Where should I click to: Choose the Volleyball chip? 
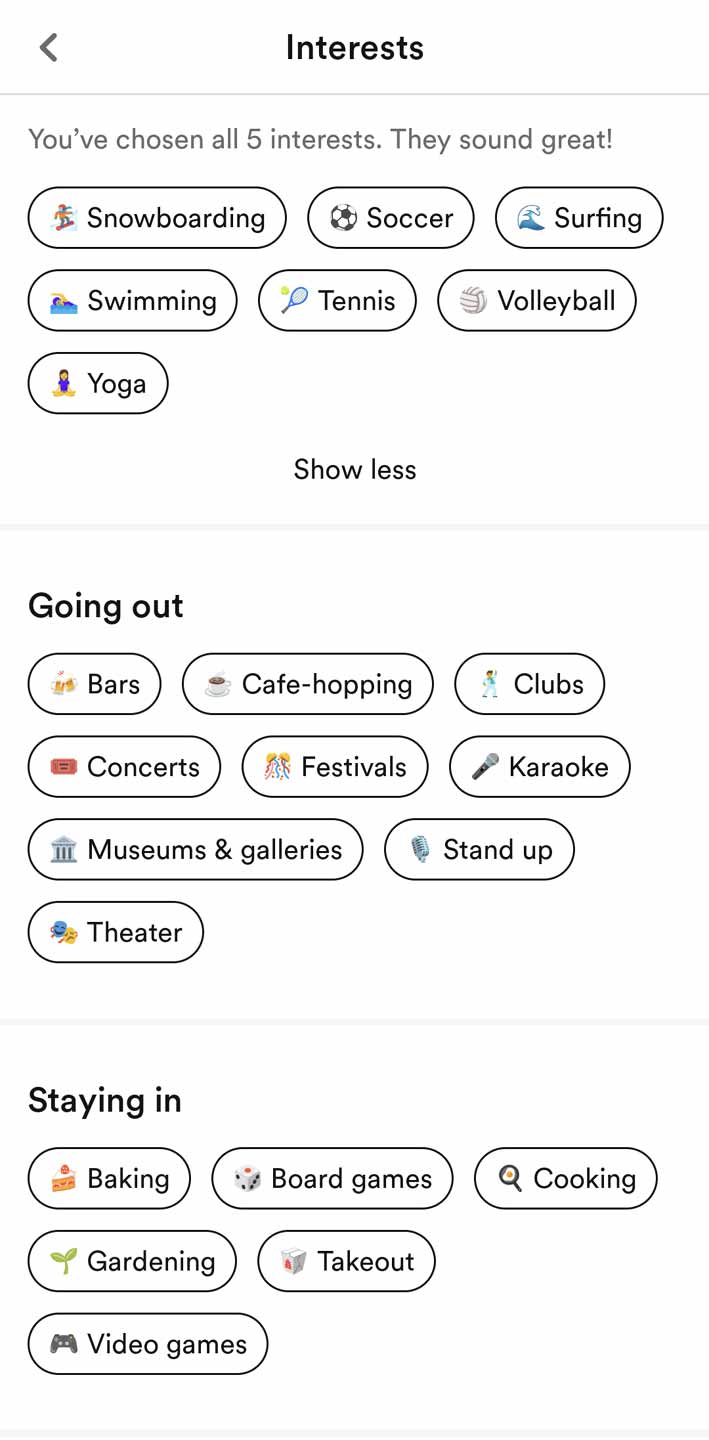[537, 301]
